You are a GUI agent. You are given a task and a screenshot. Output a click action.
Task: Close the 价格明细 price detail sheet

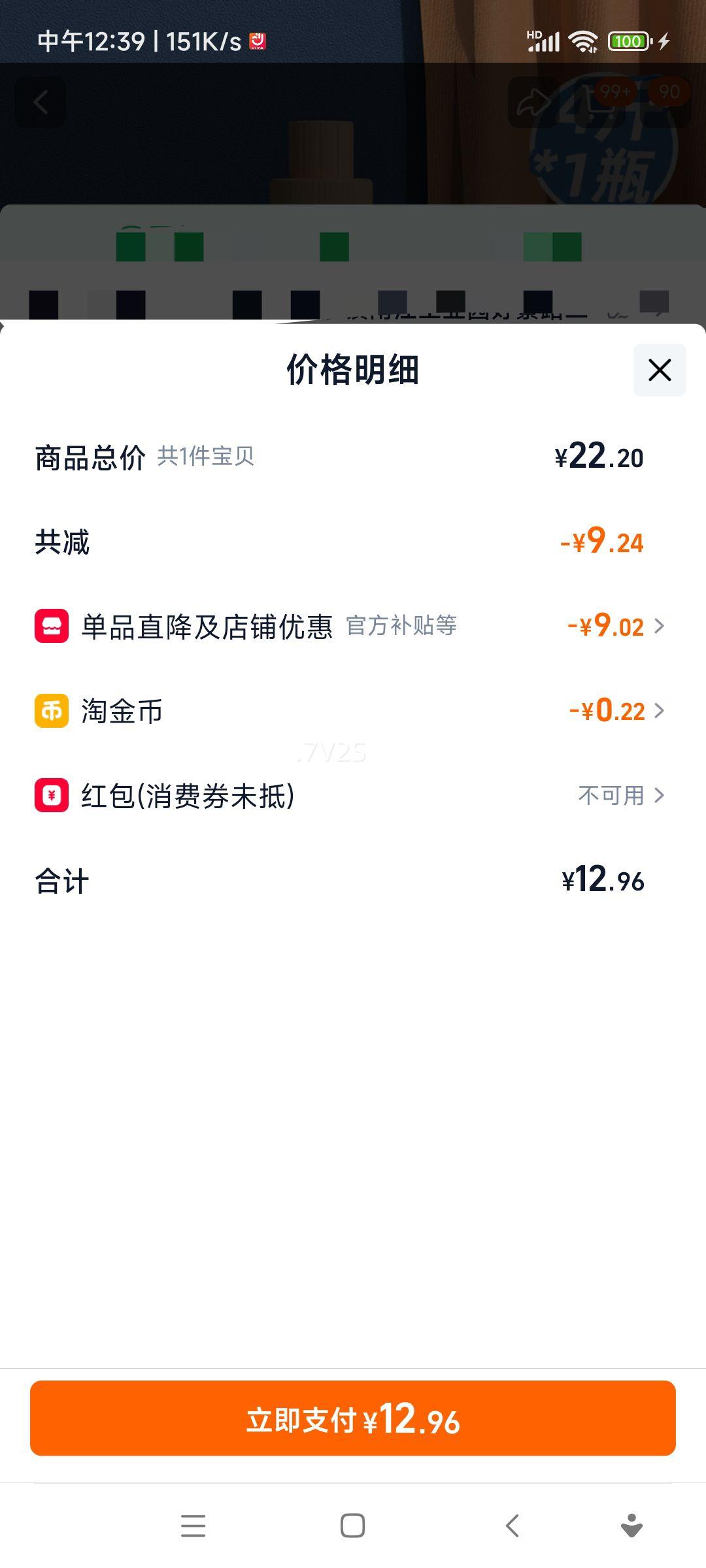click(x=659, y=370)
